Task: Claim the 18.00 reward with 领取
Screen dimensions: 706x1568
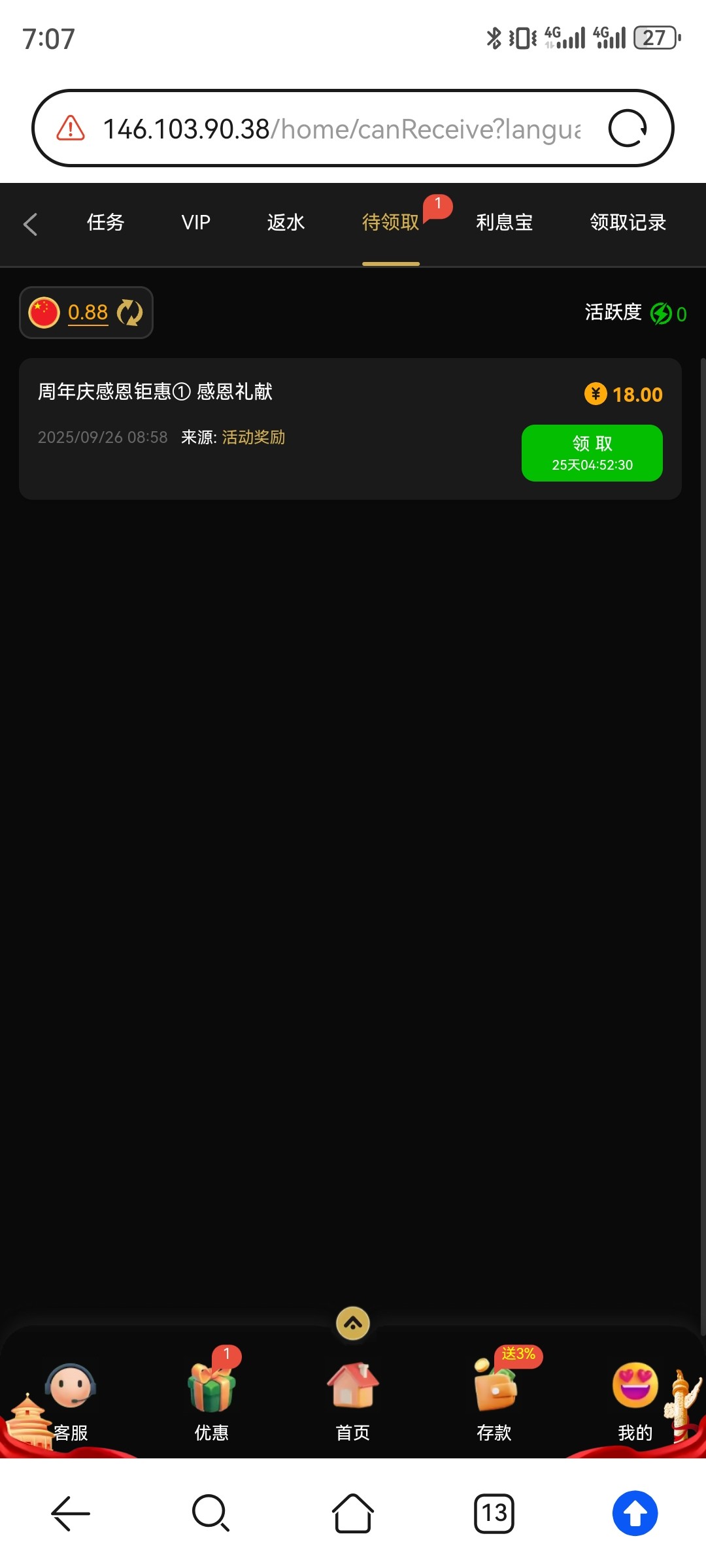Action: 592,453
